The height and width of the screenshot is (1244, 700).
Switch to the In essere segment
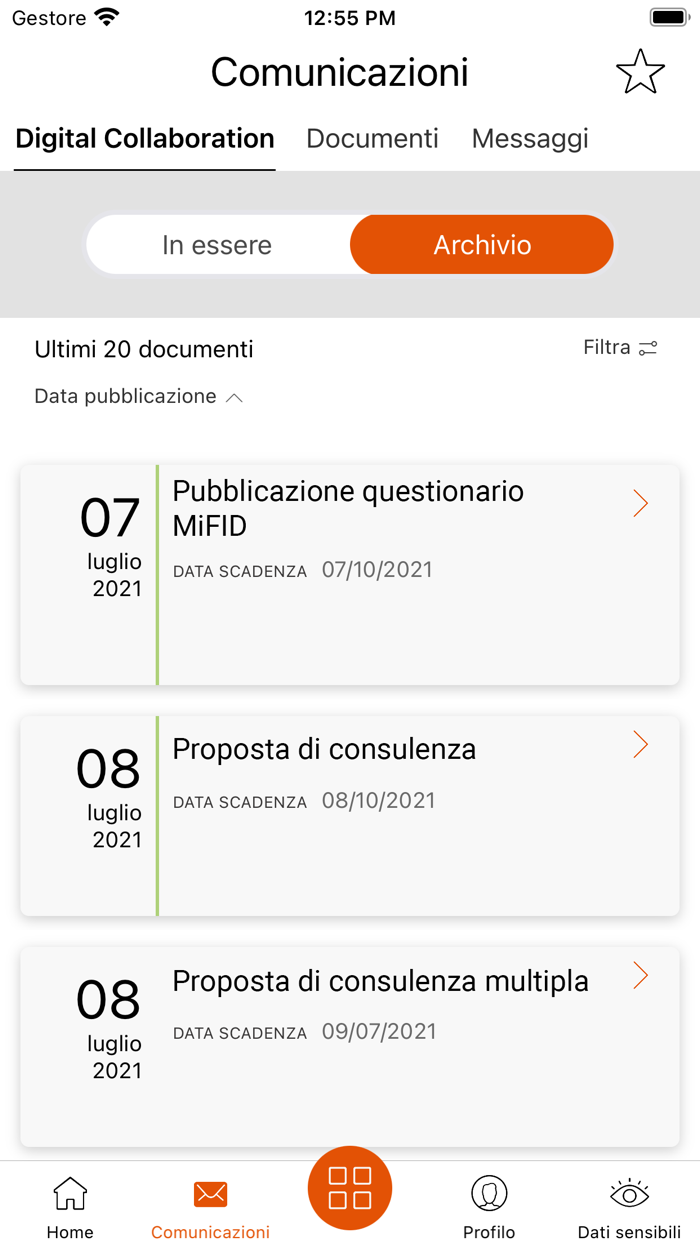pos(217,245)
